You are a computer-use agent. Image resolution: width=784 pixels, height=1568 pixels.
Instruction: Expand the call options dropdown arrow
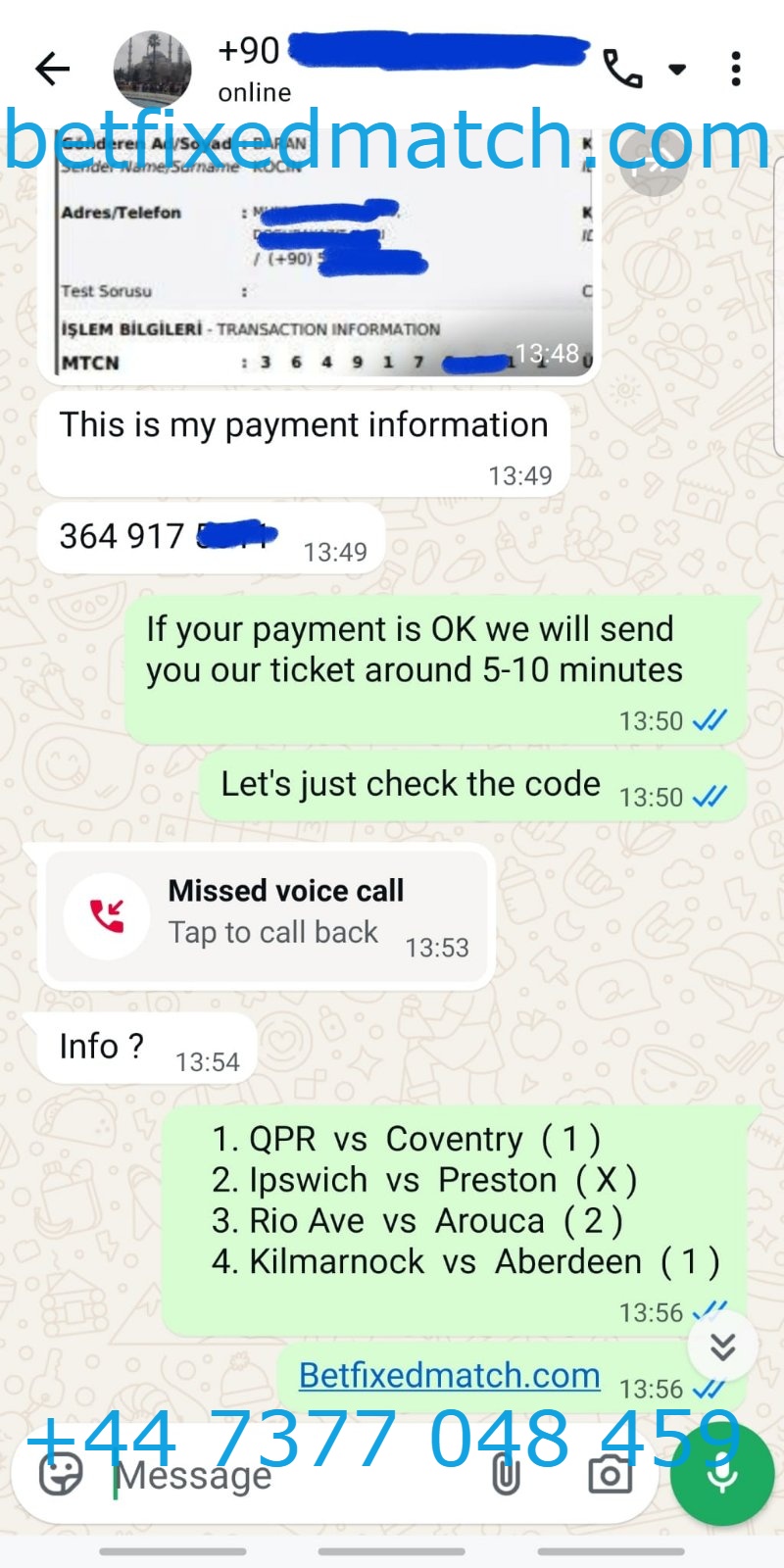point(677,70)
